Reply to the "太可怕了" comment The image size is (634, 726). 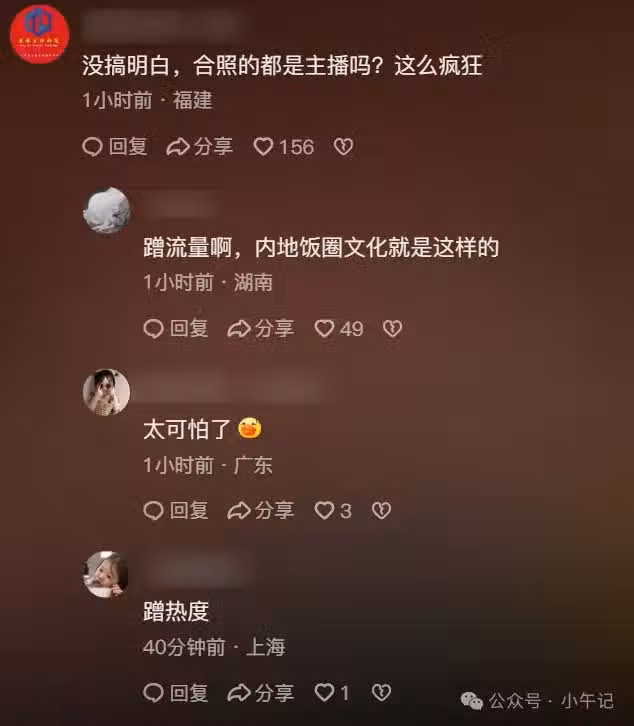[x=175, y=511]
